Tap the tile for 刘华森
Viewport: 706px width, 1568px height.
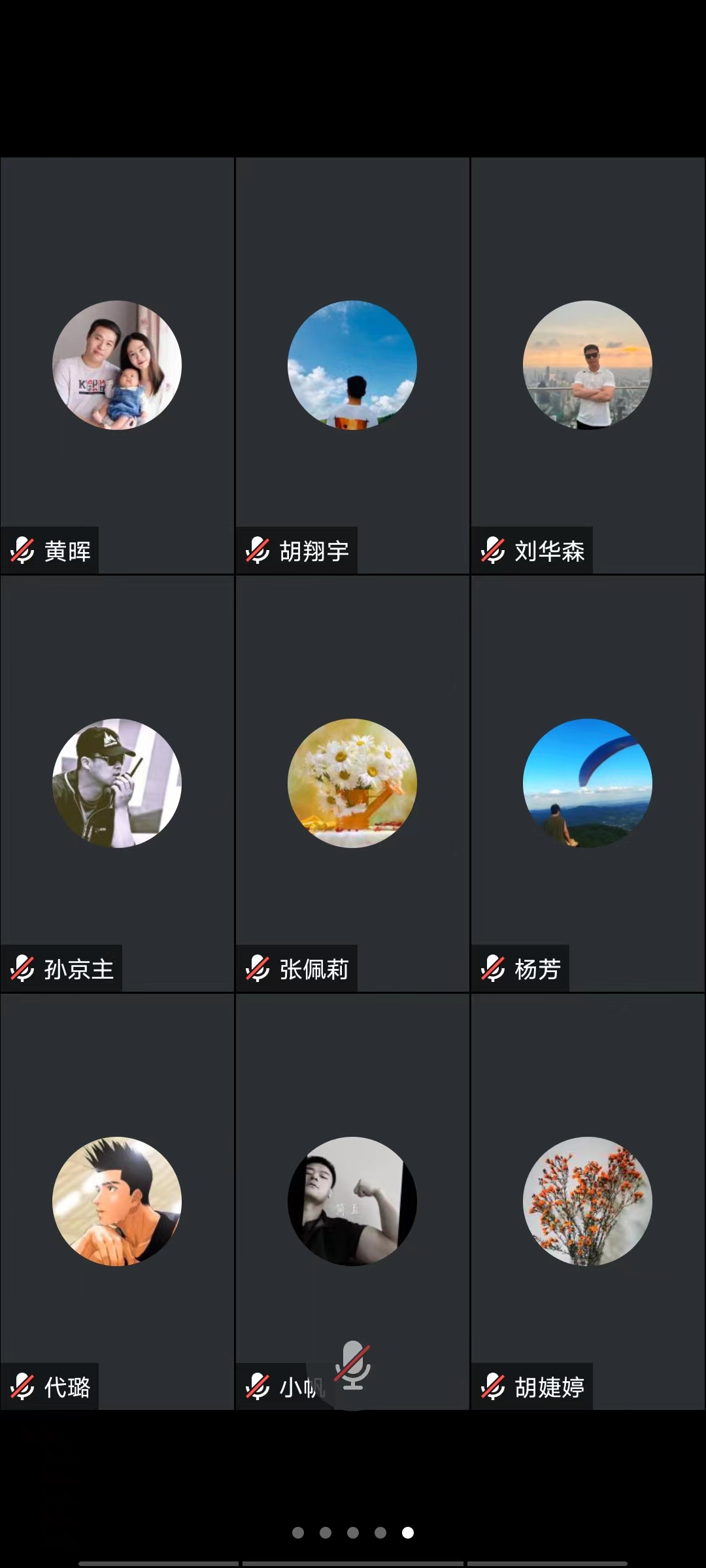click(588, 365)
